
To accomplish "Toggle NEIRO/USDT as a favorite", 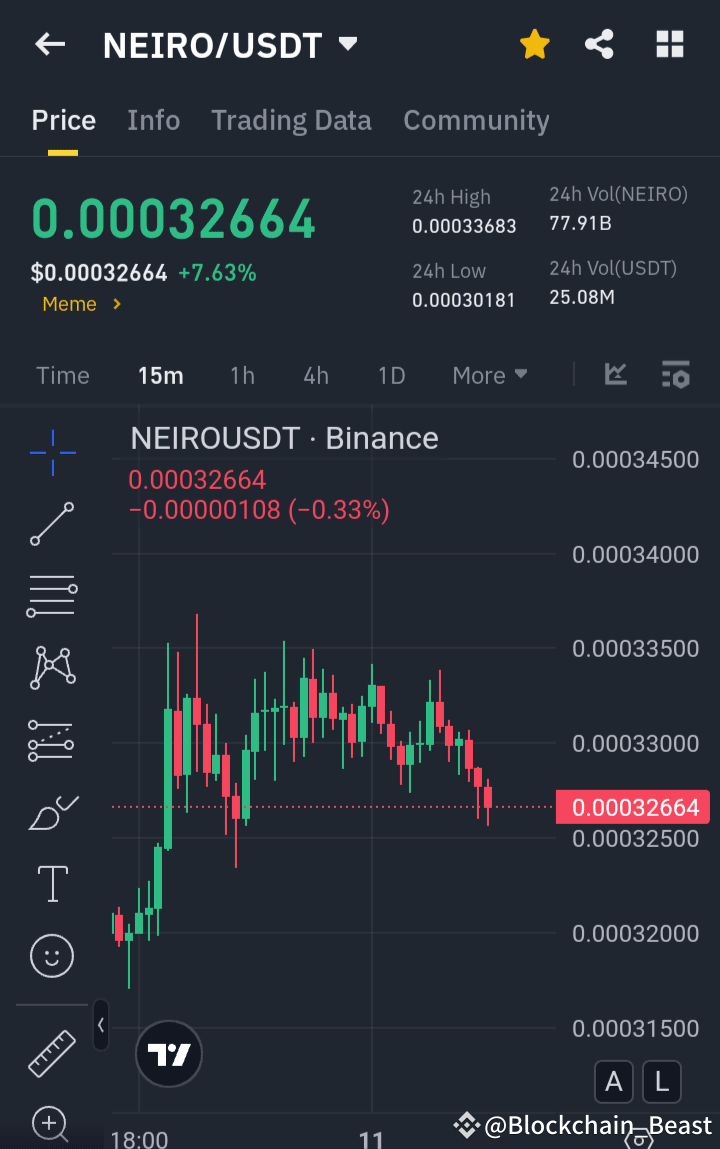I will [535, 44].
